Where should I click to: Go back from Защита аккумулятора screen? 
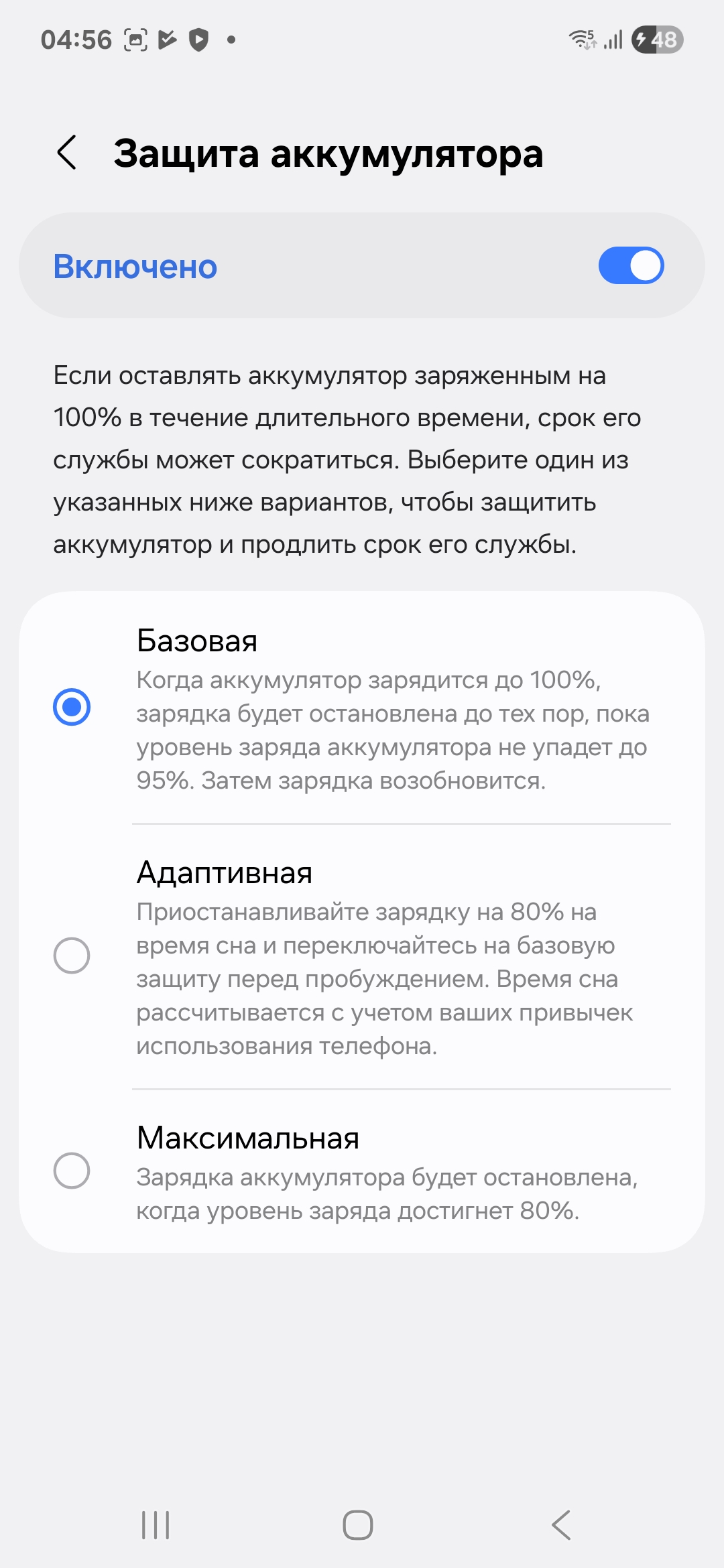(x=66, y=153)
